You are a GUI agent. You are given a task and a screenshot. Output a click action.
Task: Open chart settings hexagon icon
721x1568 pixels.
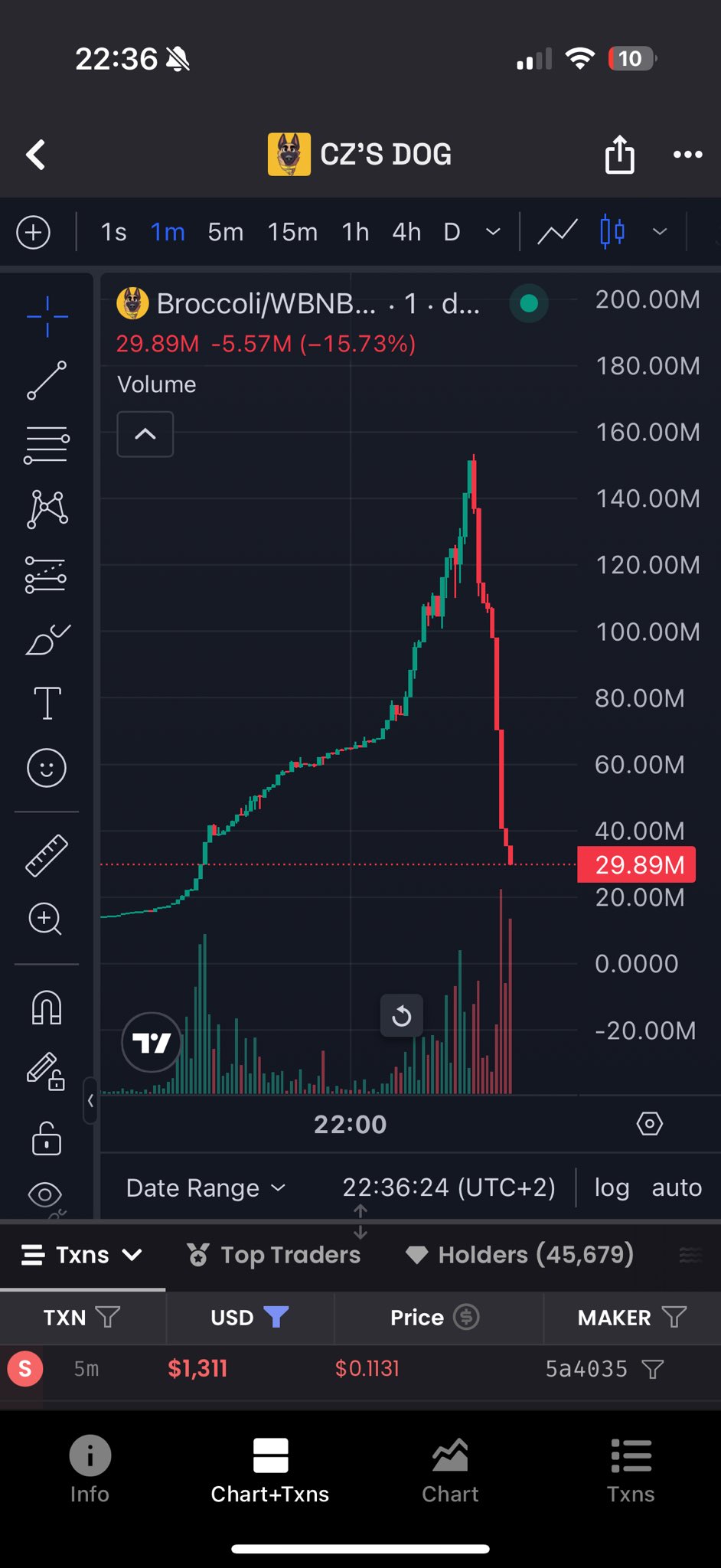(x=649, y=1124)
